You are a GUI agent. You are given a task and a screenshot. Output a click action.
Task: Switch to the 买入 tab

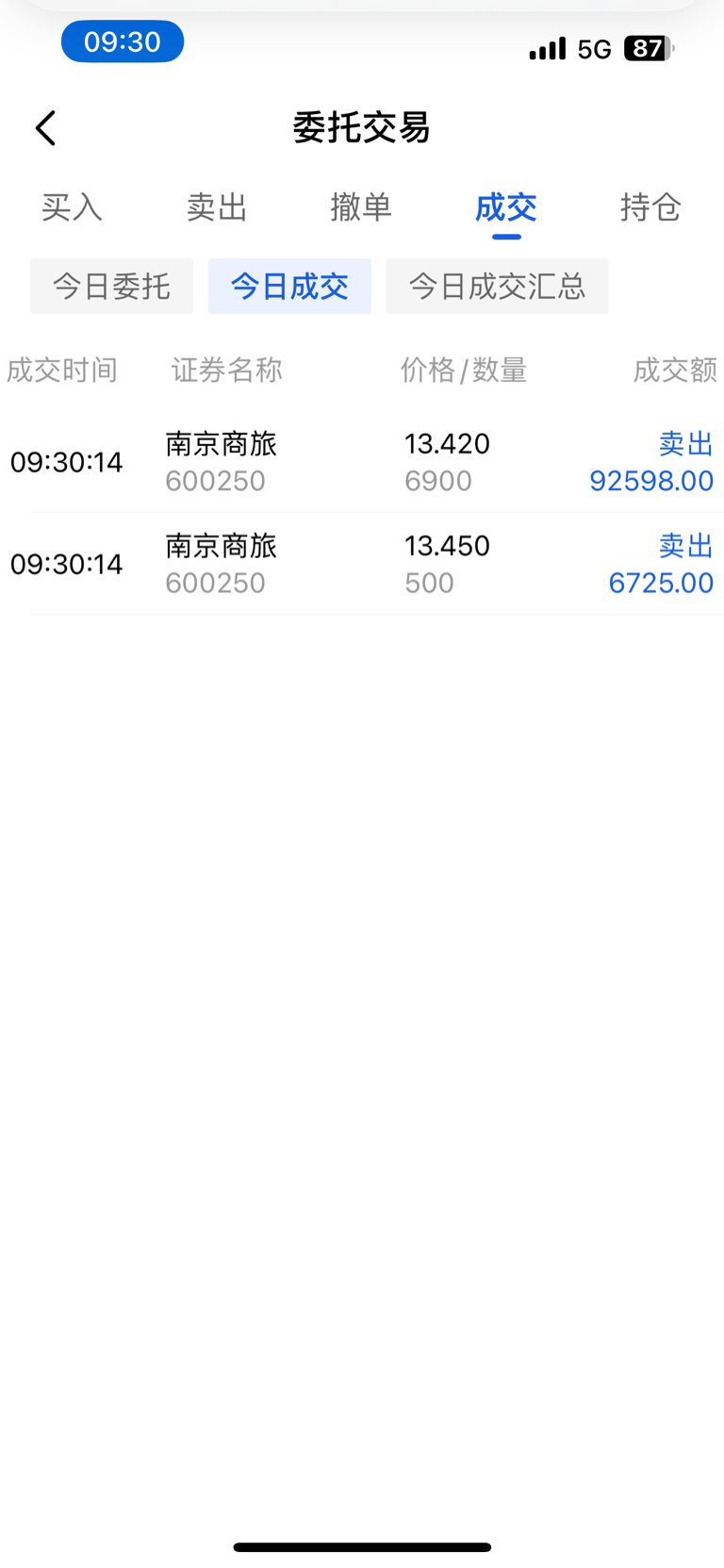72,207
